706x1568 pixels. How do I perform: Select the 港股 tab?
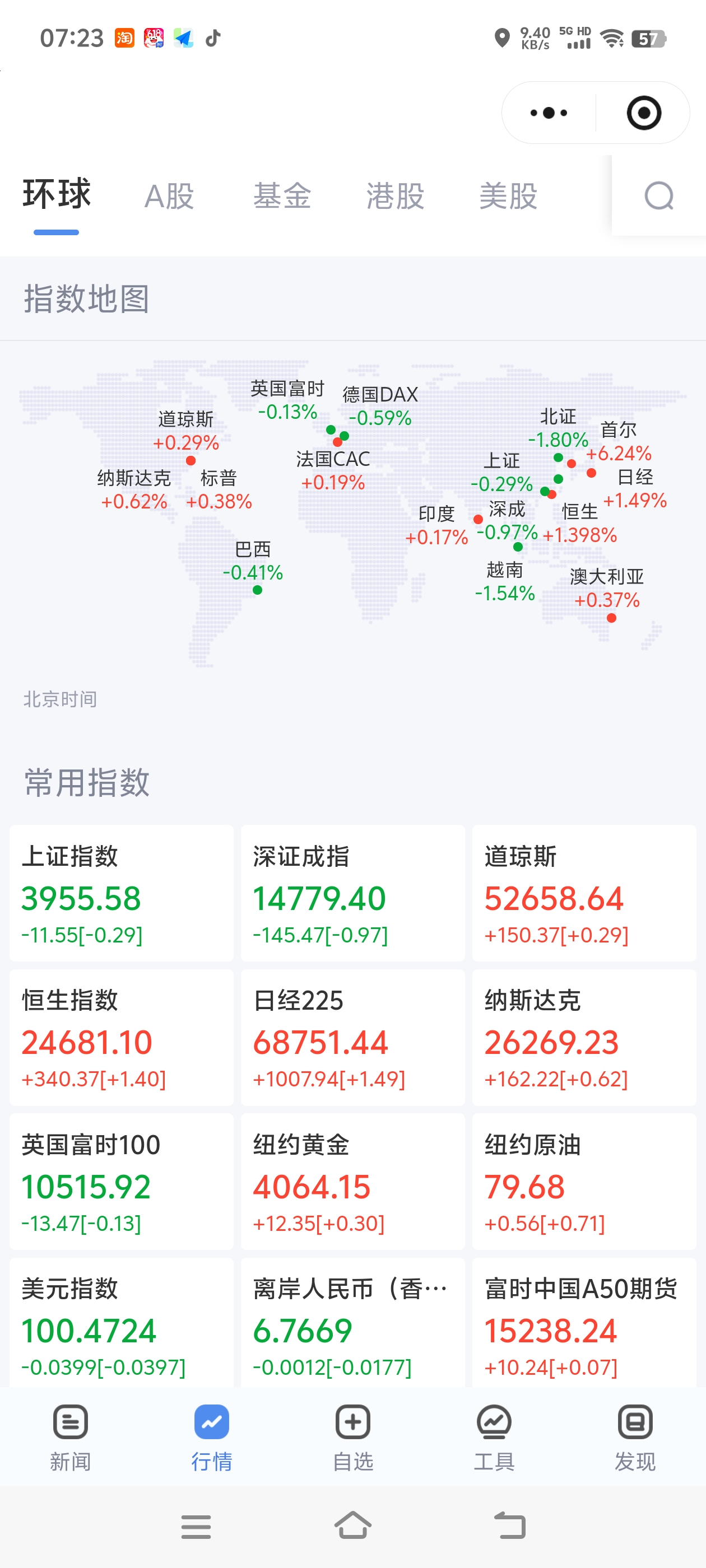click(396, 196)
